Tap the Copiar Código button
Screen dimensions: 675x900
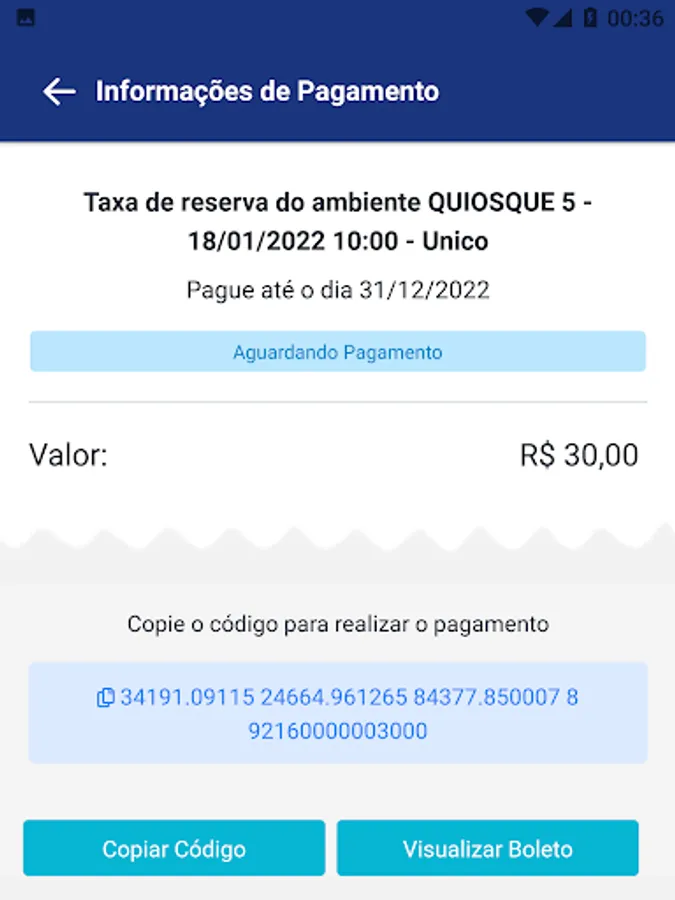174,849
